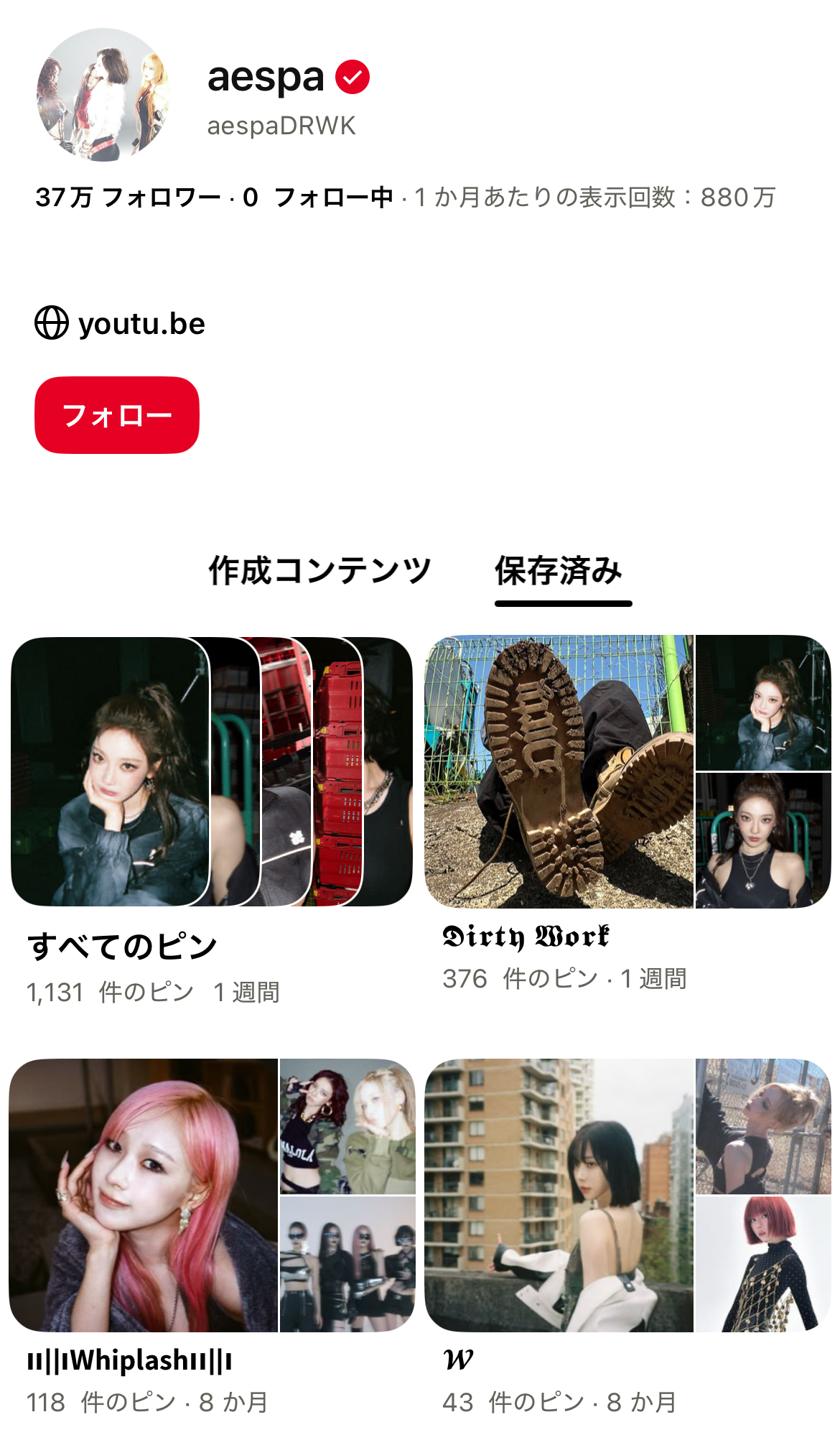View the Whiplash board
Viewport: 840px width, 1435px height.
212,1195
